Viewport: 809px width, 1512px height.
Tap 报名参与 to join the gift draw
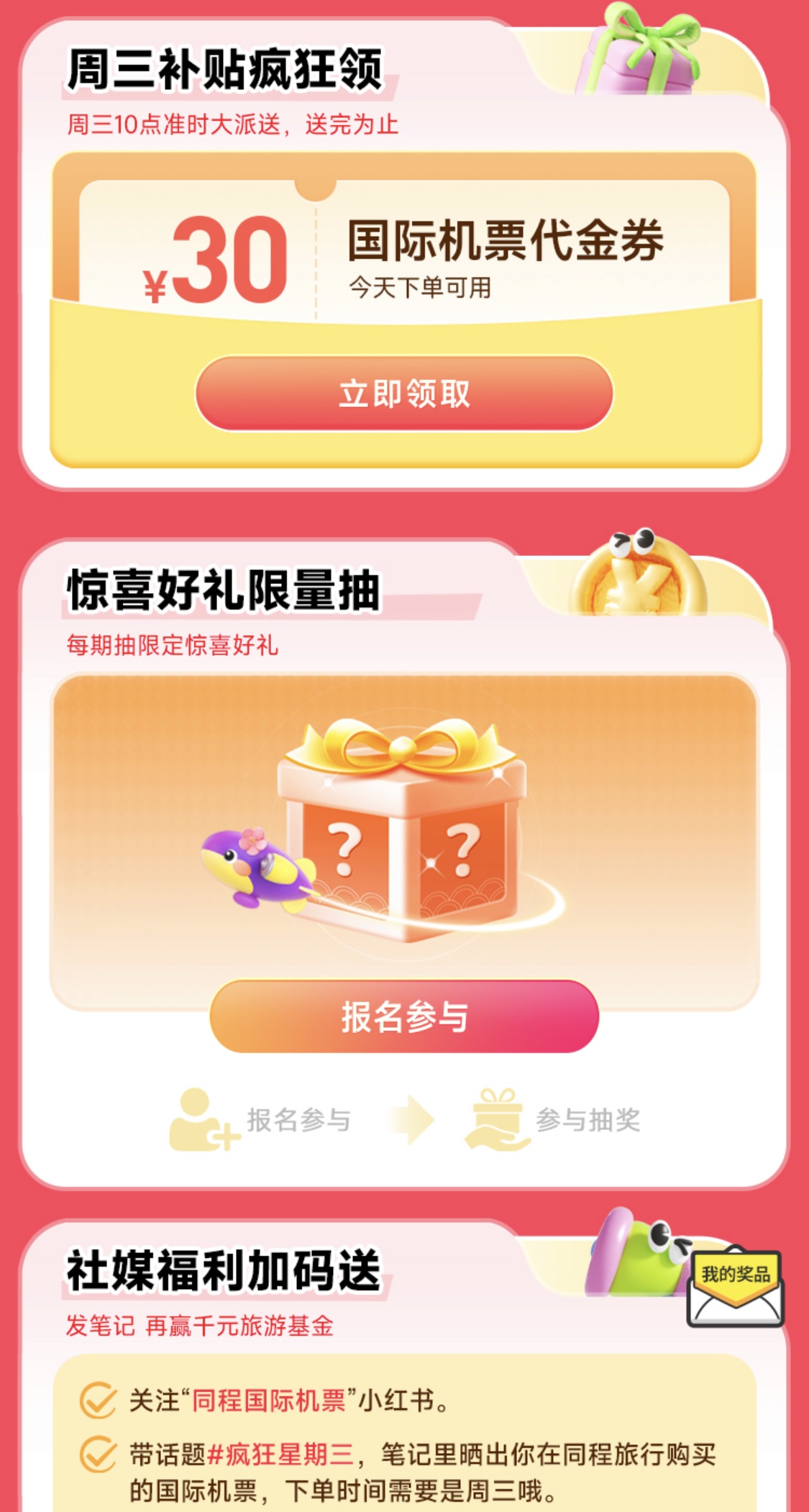click(404, 1016)
